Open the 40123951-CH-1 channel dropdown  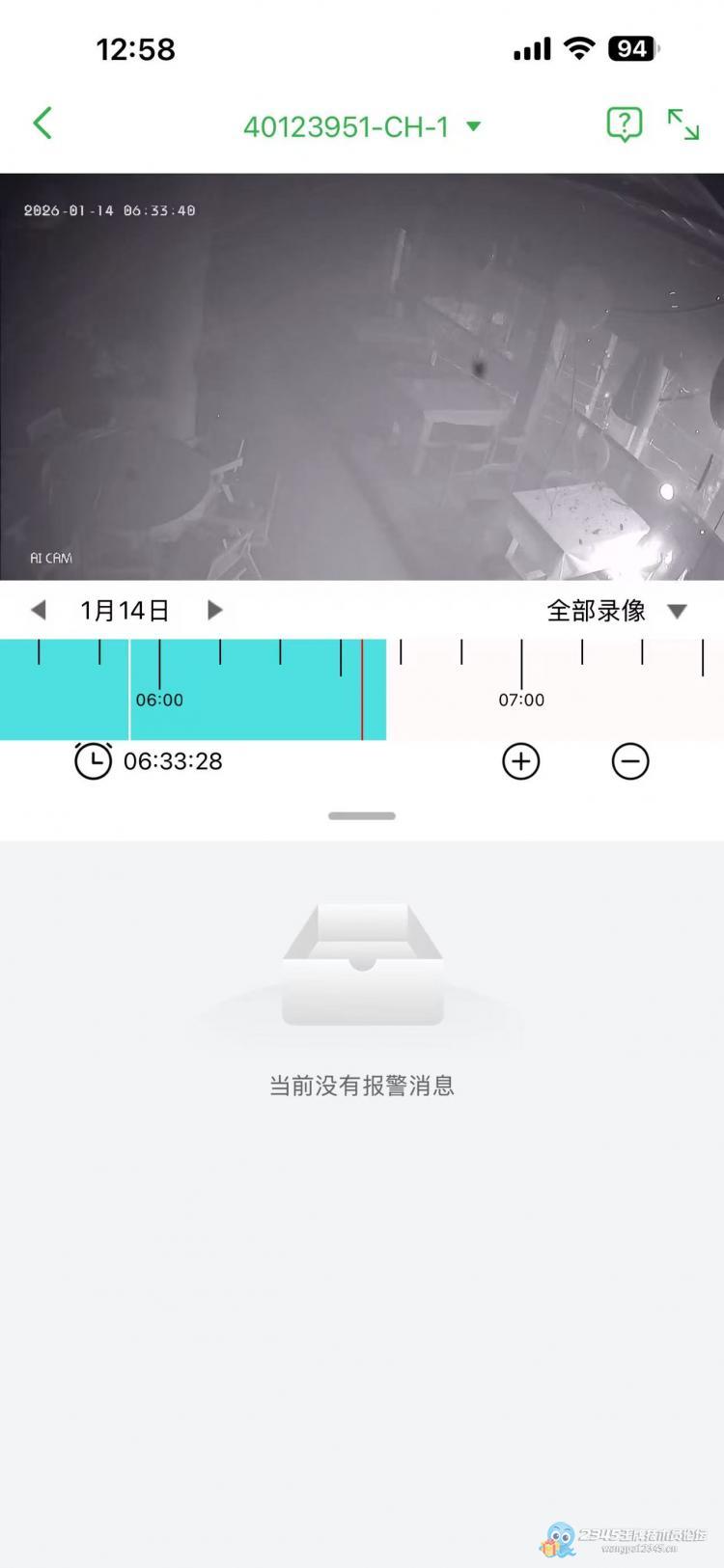(x=361, y=126)
